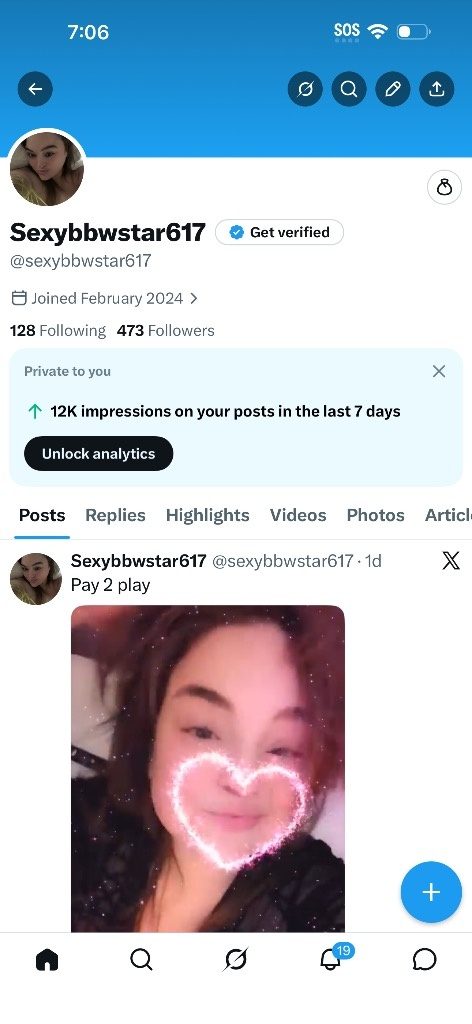Tap the Get verified button
This screenshot has height=1024, width=472.
(279, 232)
